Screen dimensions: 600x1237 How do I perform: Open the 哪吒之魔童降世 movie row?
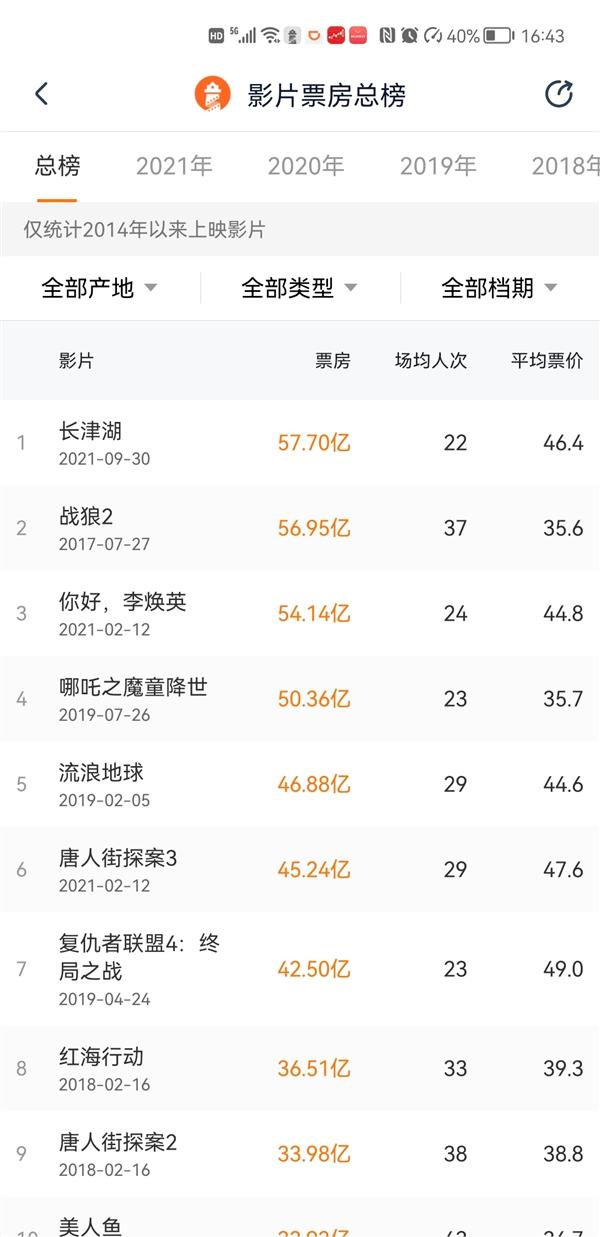point(300,698)
